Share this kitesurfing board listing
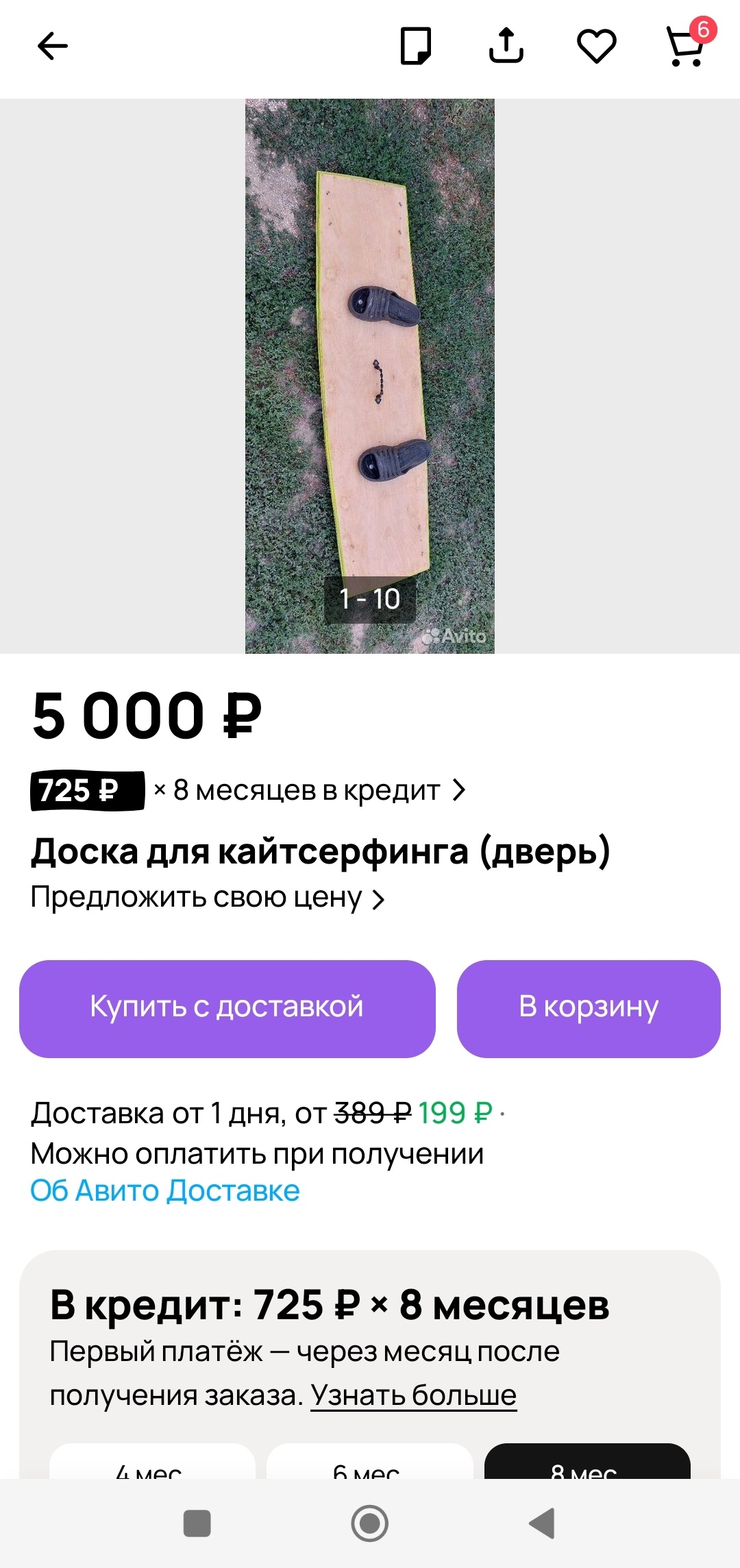 tap(506, 46)
